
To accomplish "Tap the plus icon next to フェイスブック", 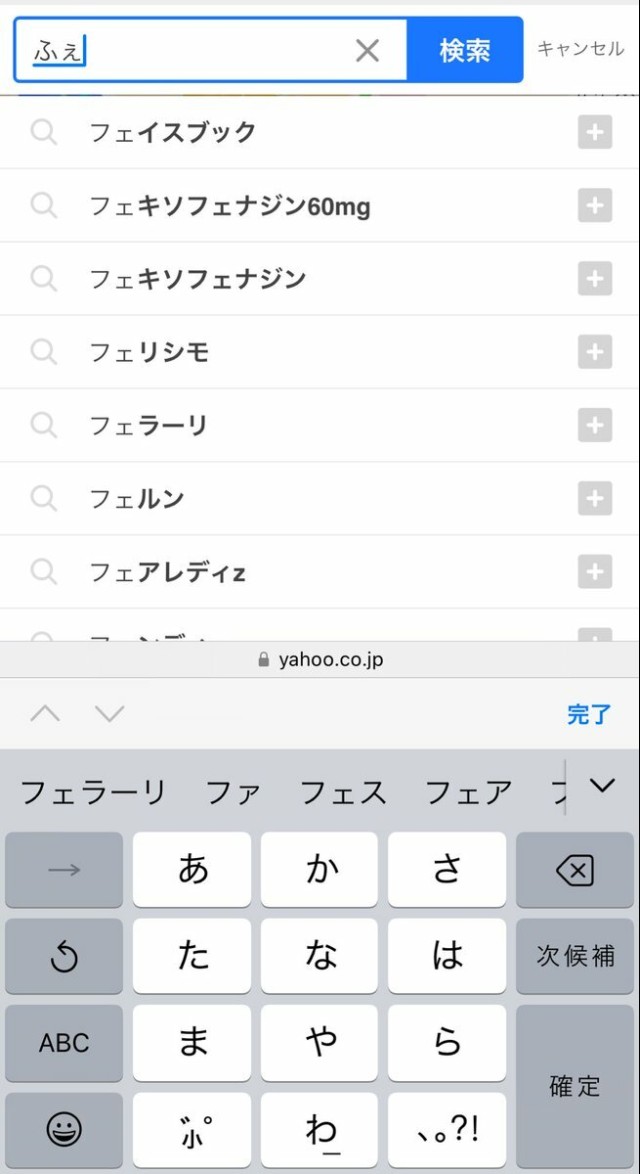I will [x=595, y=133].
